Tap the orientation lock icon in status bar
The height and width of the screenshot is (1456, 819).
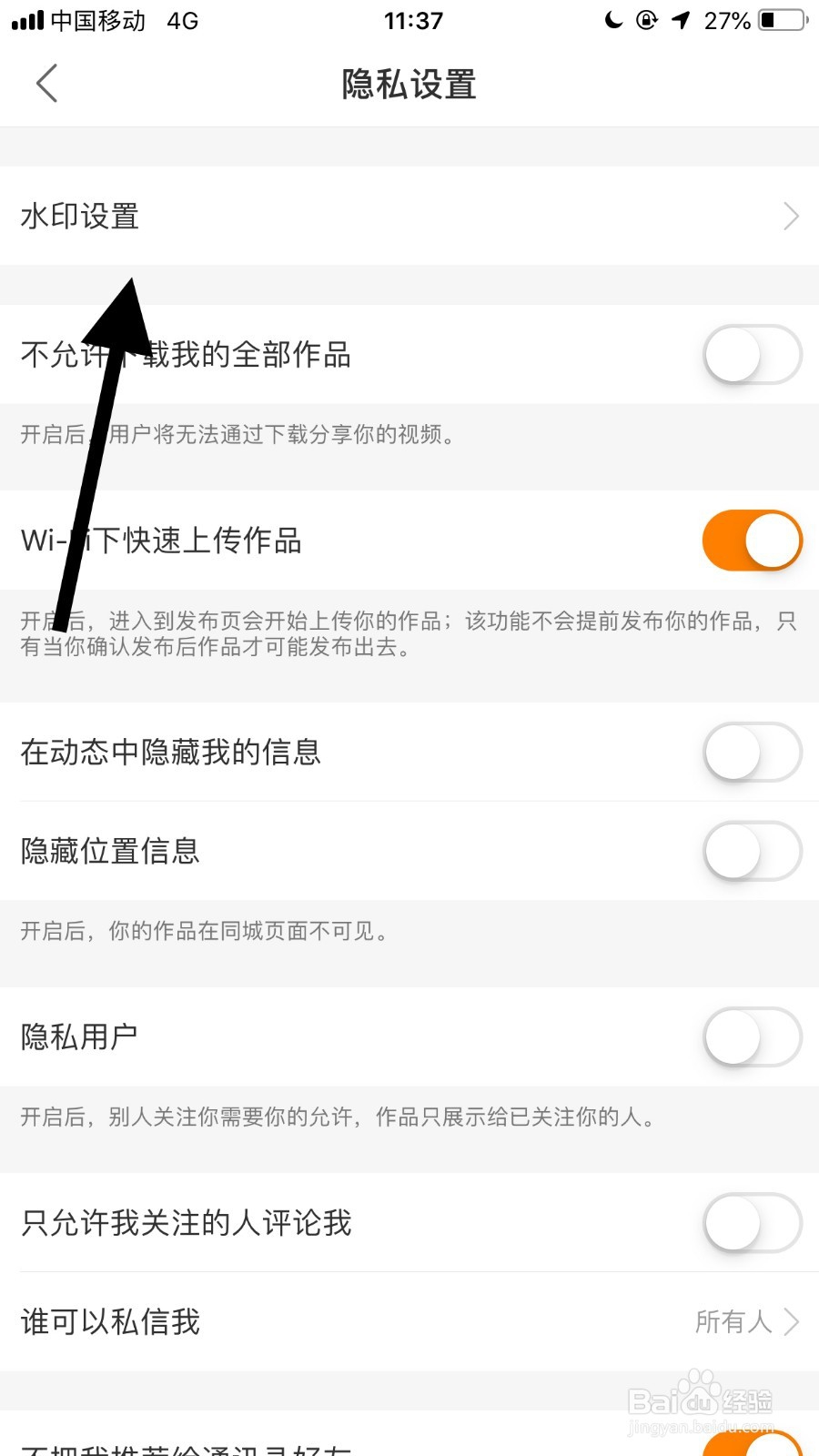(x=646, y=20)
